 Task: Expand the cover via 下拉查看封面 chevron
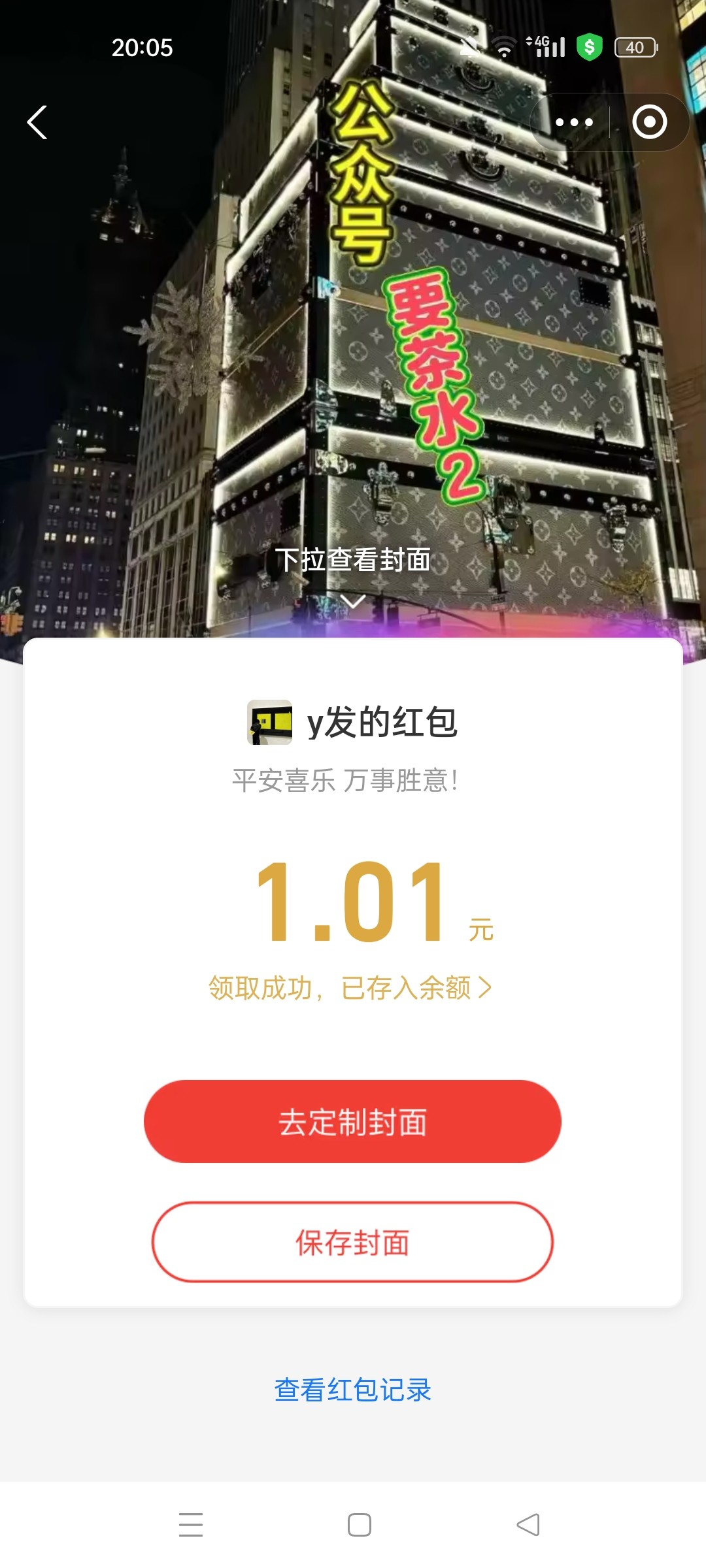[353, 601]
